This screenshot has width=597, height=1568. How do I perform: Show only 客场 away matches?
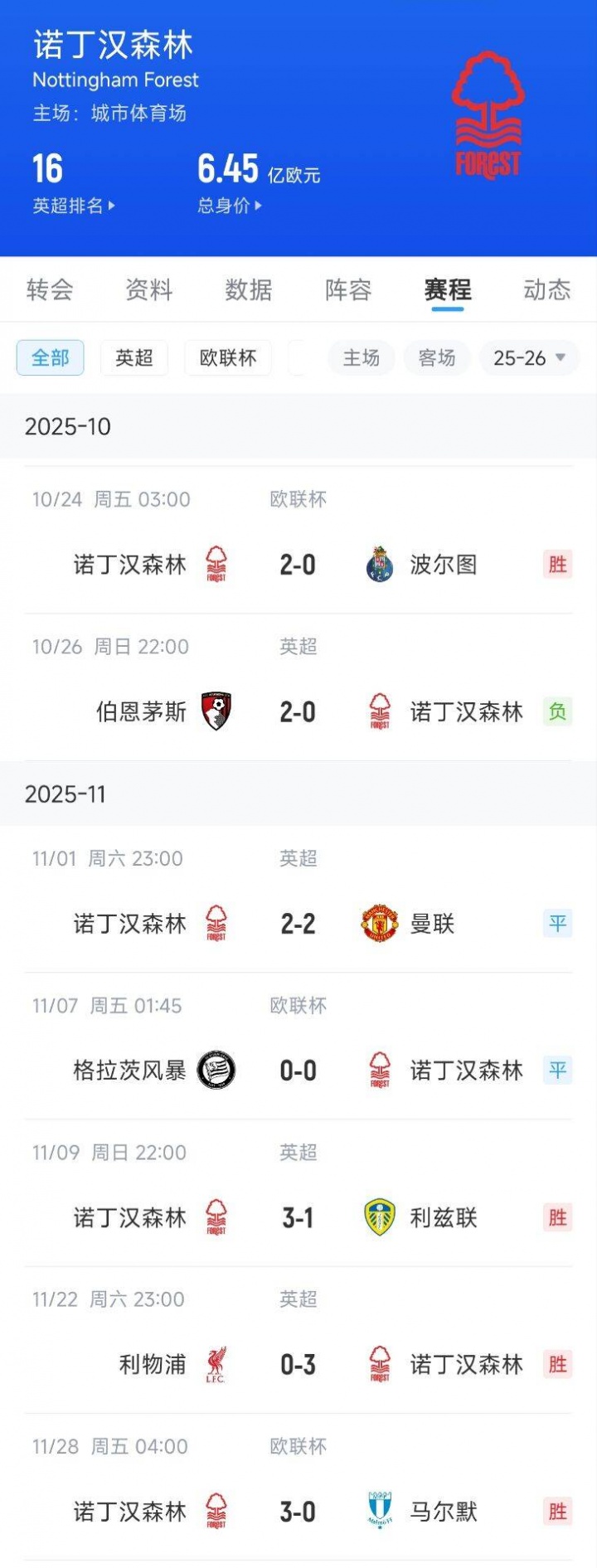point(437,358)
